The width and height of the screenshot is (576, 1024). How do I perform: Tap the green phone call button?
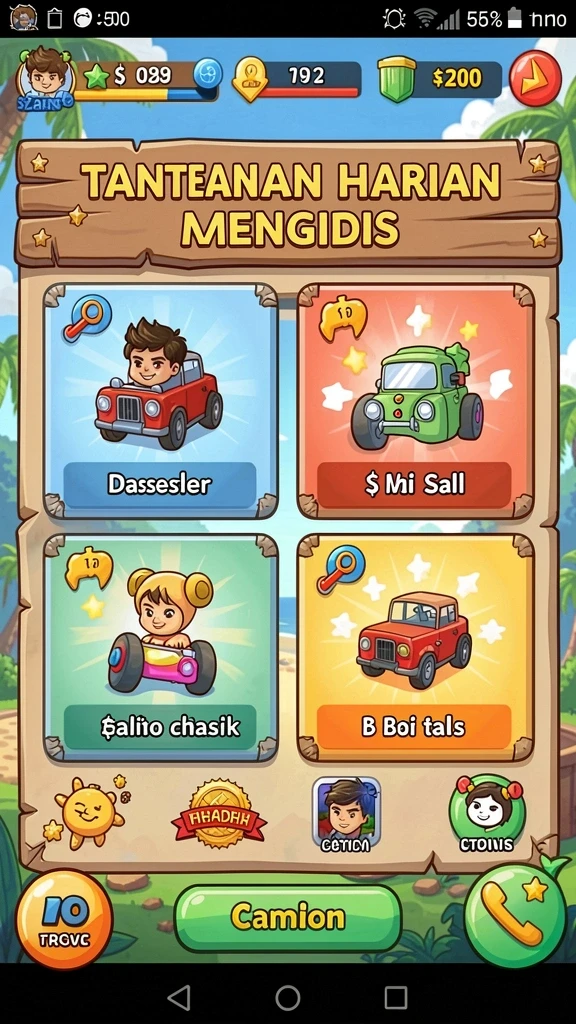[x=516, y=916]
